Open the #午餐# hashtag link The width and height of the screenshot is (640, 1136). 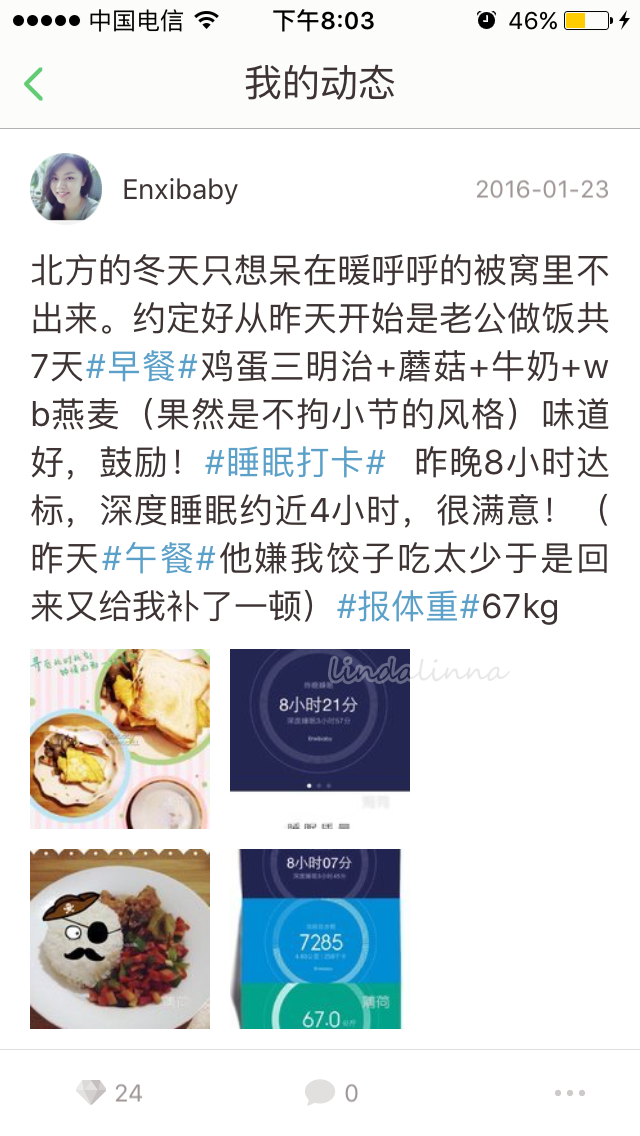pos(159,559)
